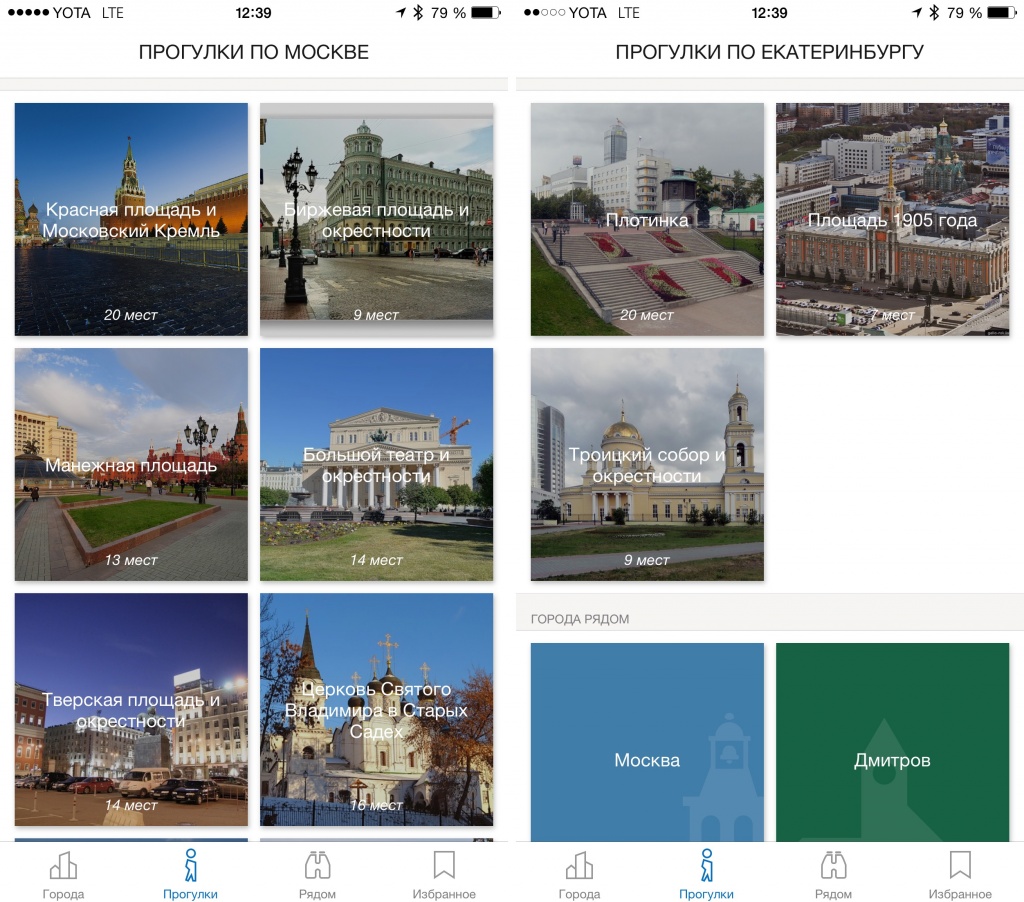
Task: Switch to Города tab on Moscow screen
Action: (x=63, y=874)
